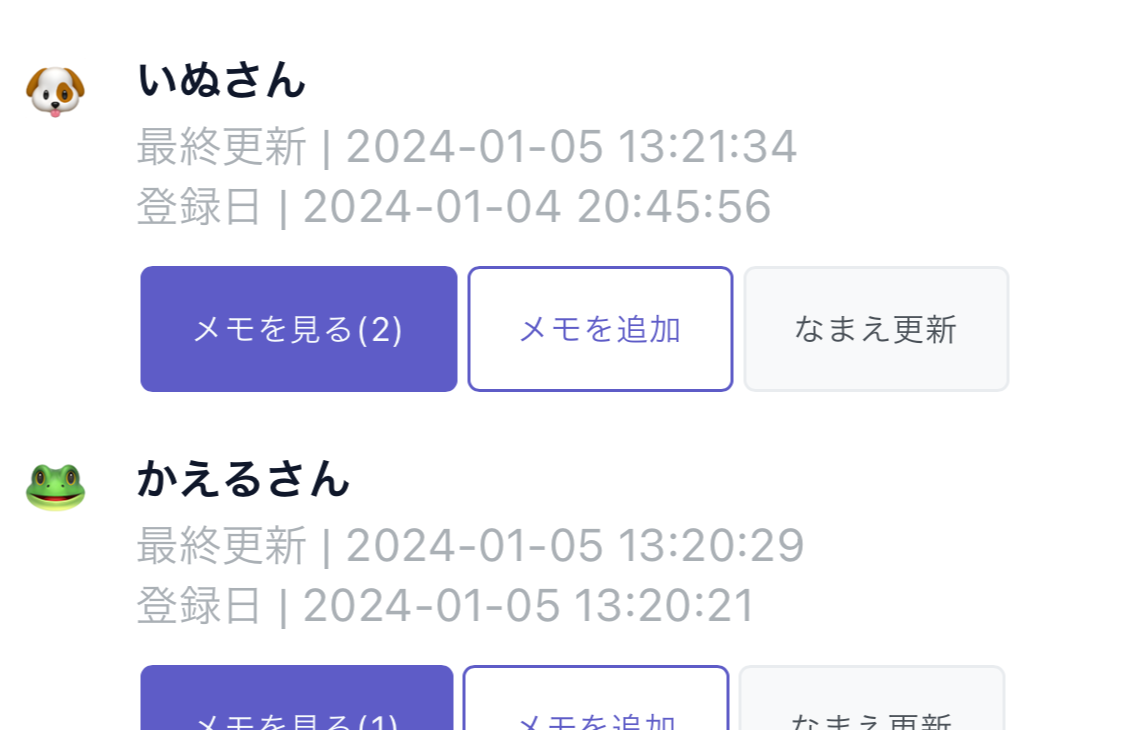The height and width of the screenshot is (730, 1125).
Task: Open かえるさん's メモを見る(1) button
Action: coord(297,700)
